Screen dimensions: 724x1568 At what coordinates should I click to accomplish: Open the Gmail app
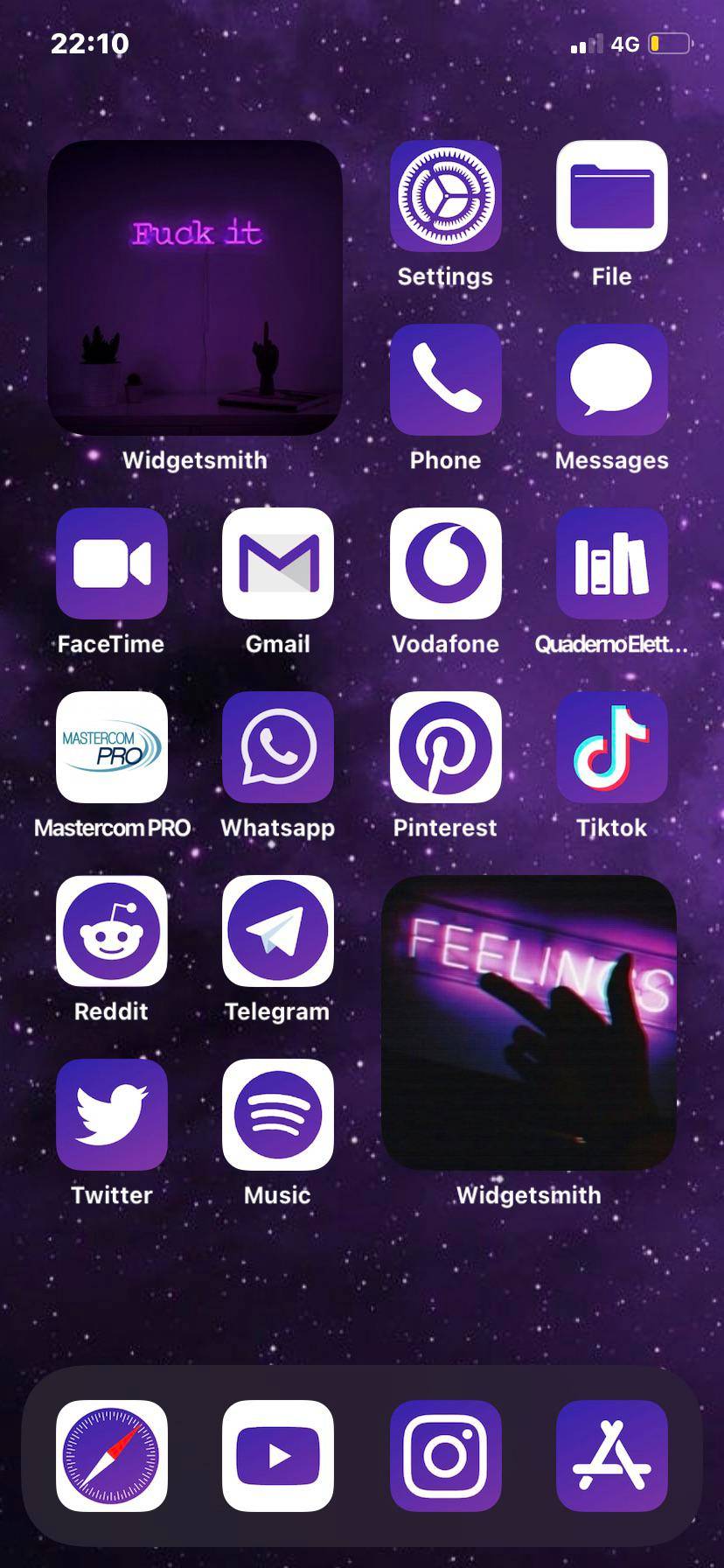[x=278, y=564]
